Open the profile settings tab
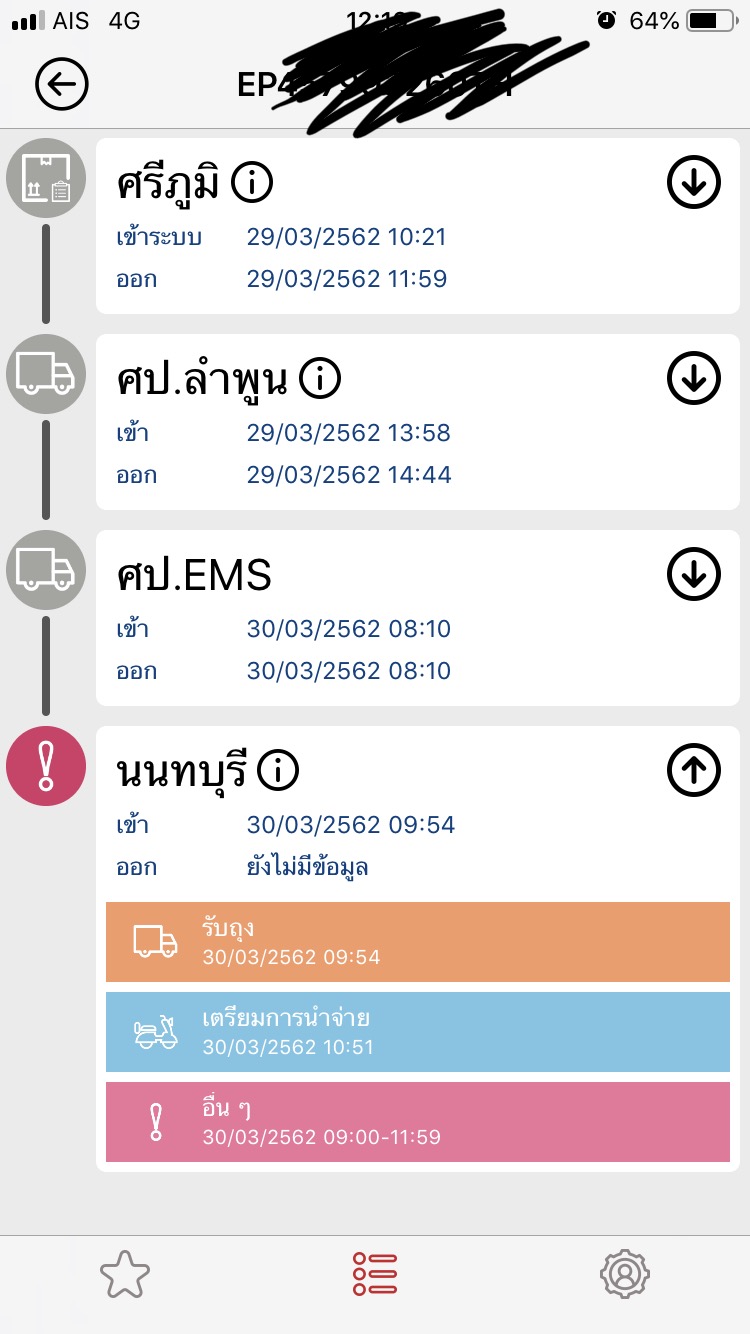750x1334 pixels. (625, 1275)
